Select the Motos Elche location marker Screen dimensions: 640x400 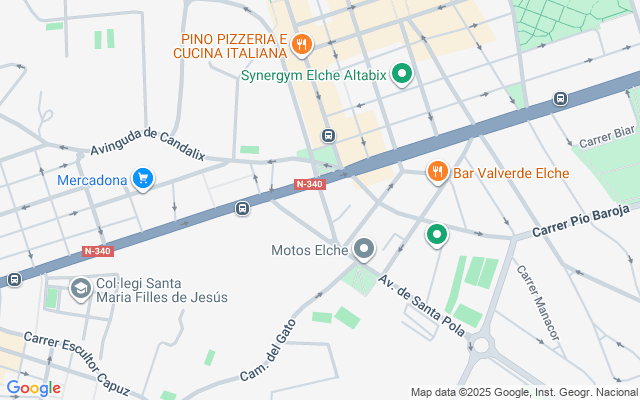pos(364,249)
